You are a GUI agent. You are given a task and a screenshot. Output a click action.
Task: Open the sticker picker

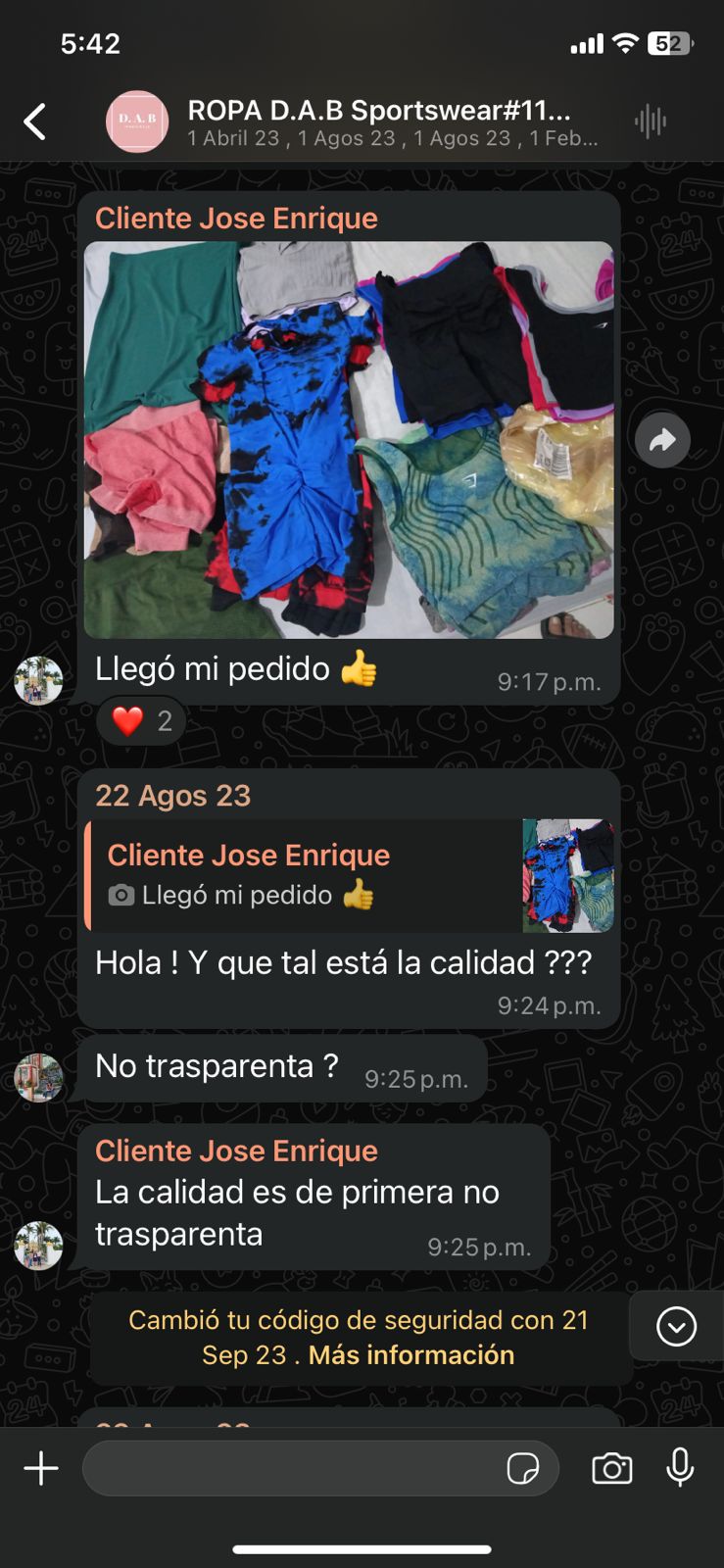pyautogui.click(x=523, y=1468)
